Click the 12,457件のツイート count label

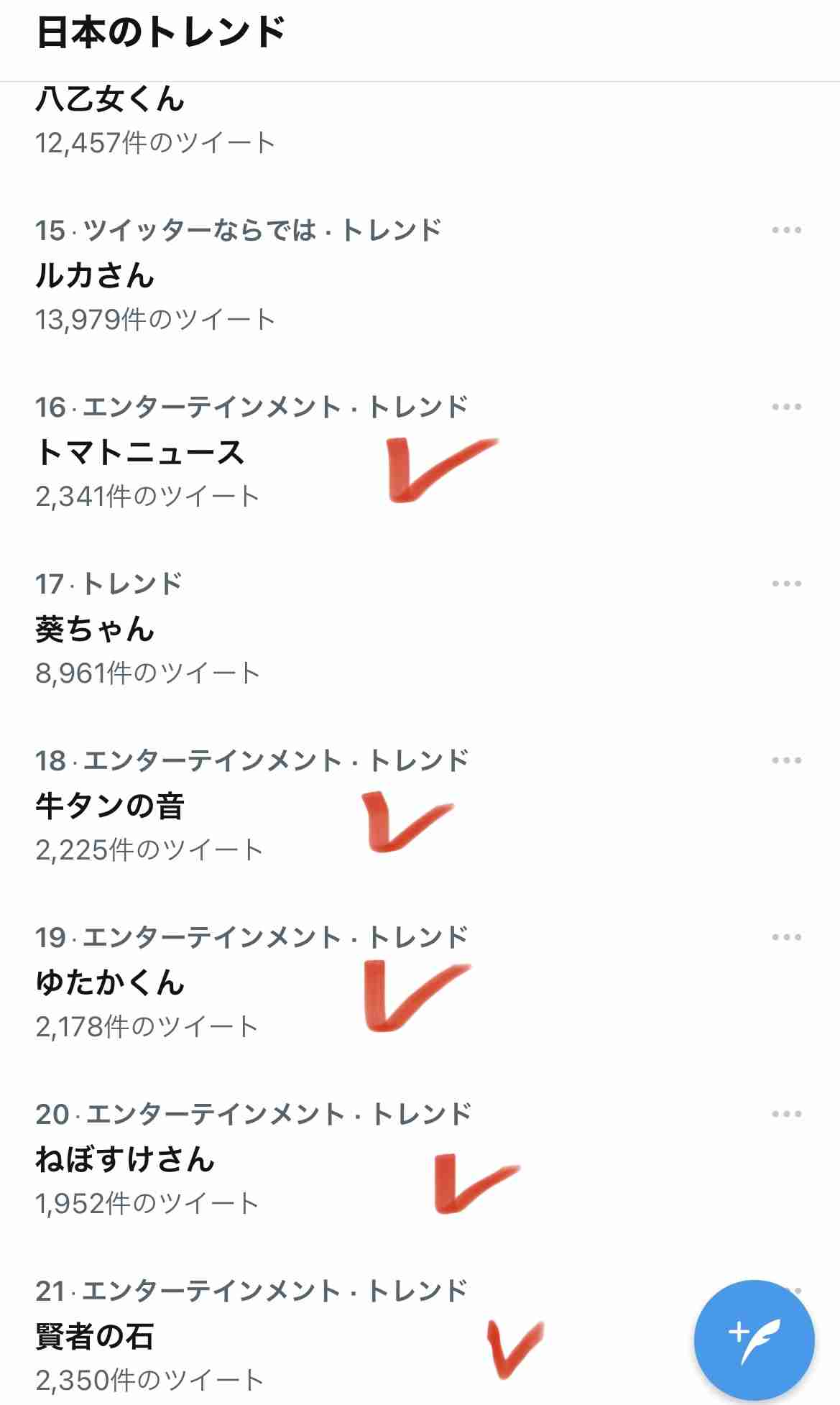[x=152, y=142]
